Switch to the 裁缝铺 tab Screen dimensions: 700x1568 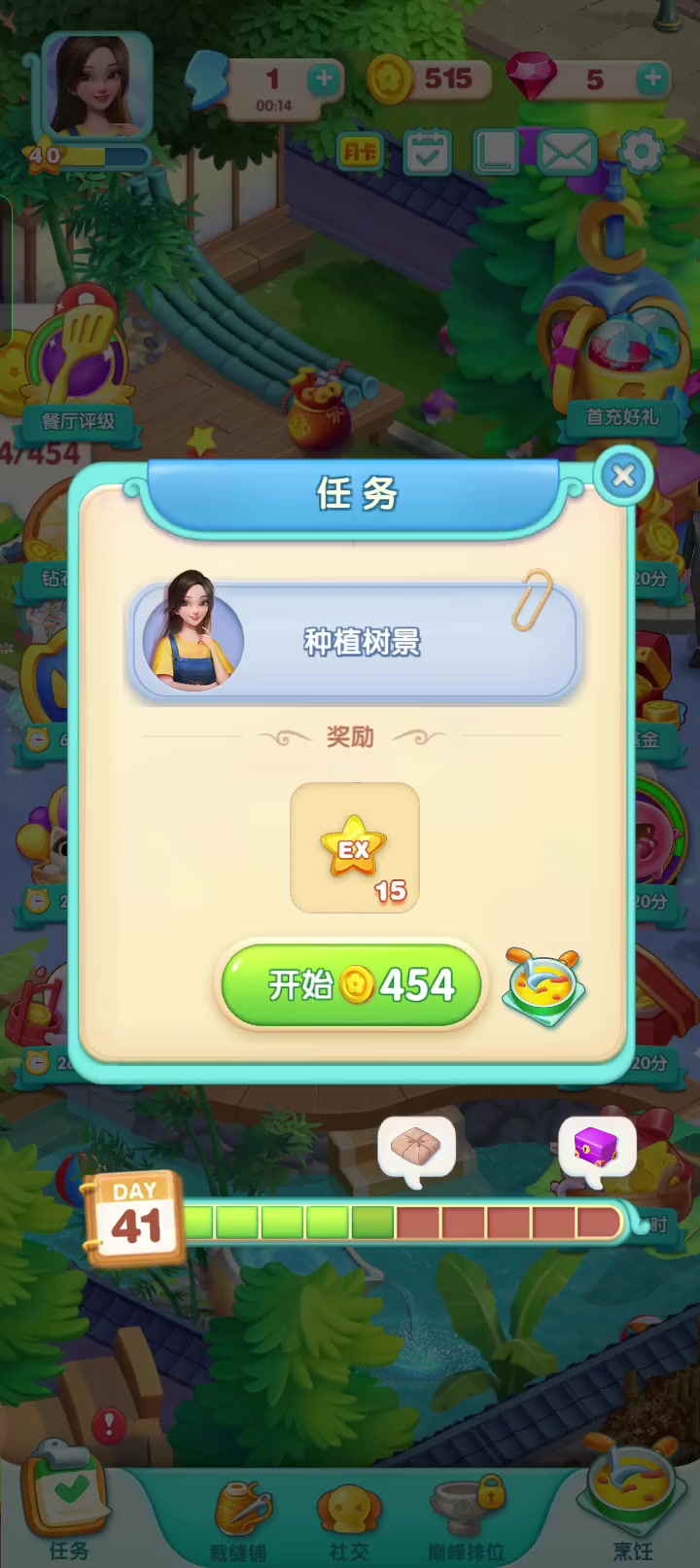coord(237,1520)
